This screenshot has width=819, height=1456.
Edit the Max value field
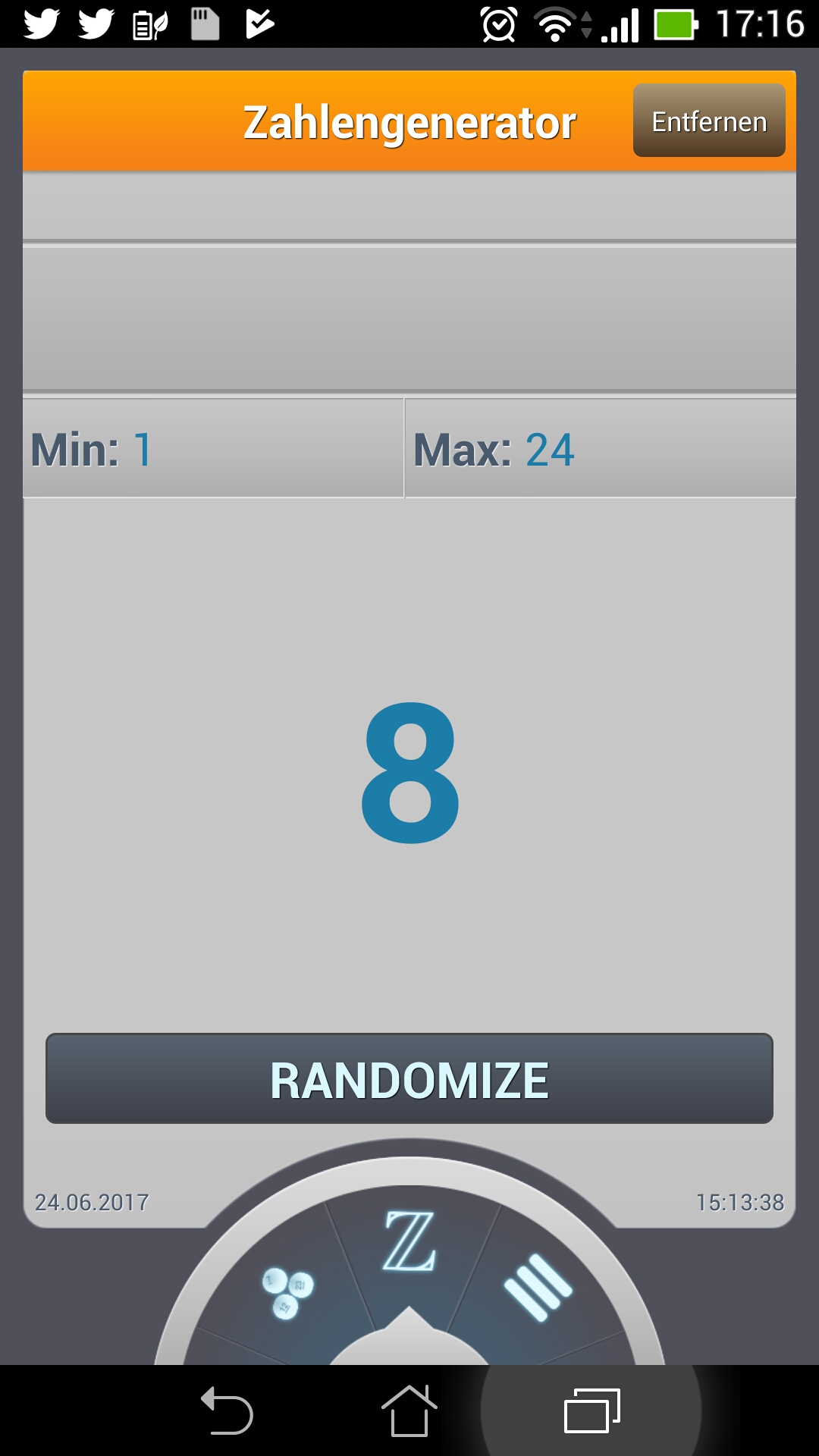point(599,449)
